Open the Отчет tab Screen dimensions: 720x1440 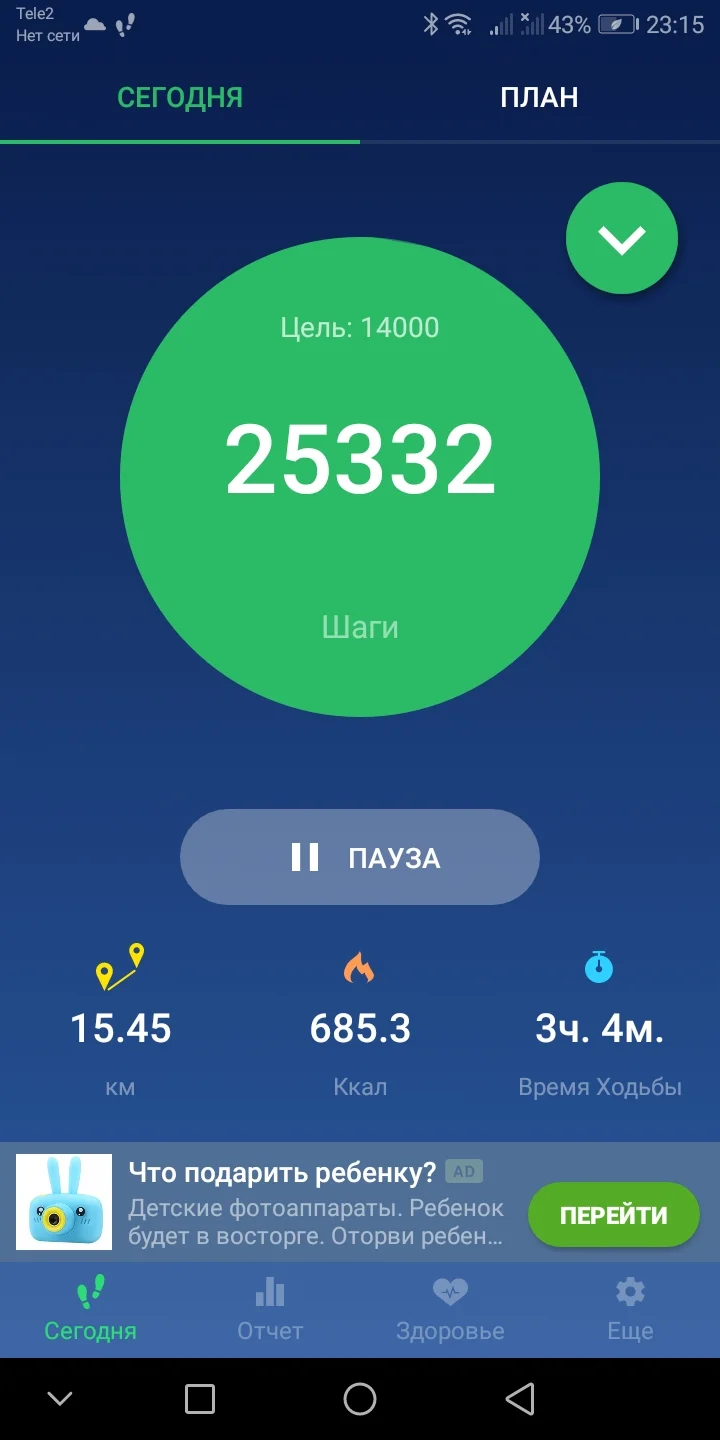coord(270,1310)
